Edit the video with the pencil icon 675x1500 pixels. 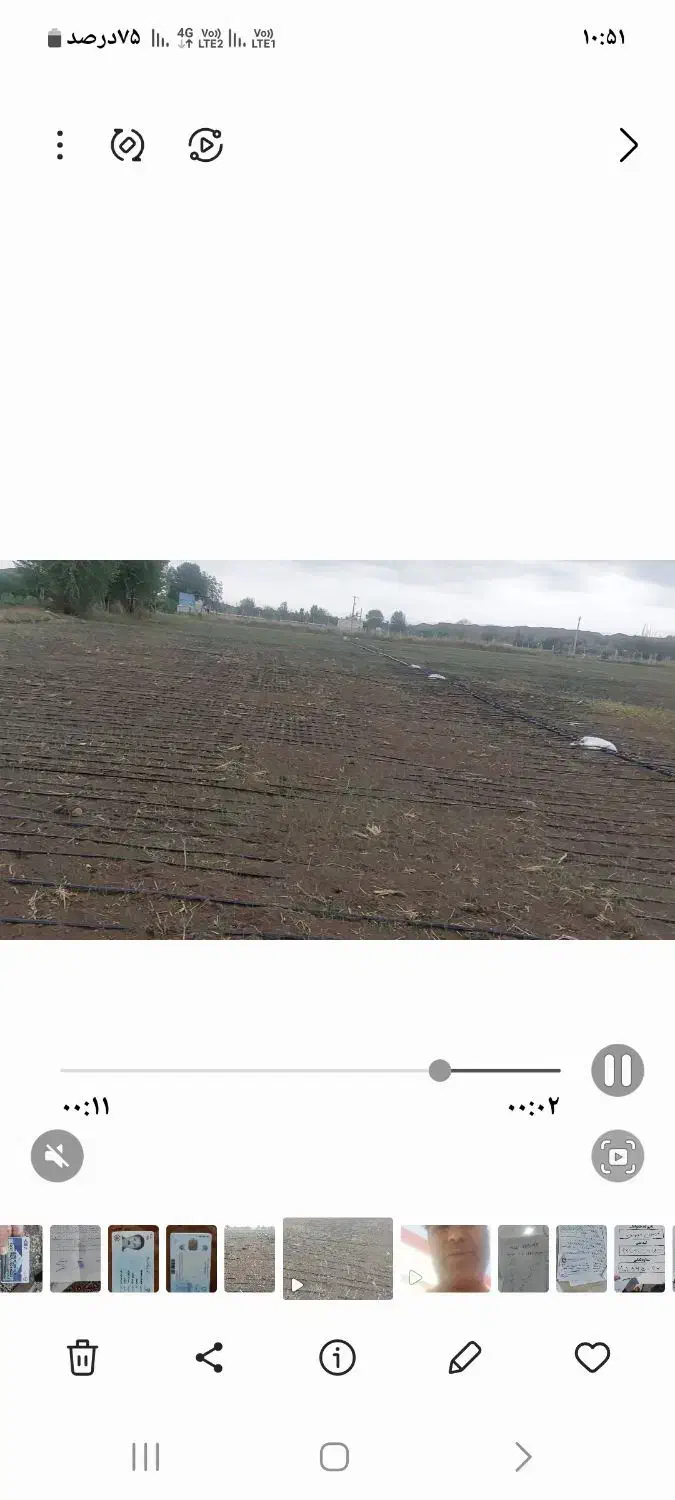click(x=464, y=1357)
